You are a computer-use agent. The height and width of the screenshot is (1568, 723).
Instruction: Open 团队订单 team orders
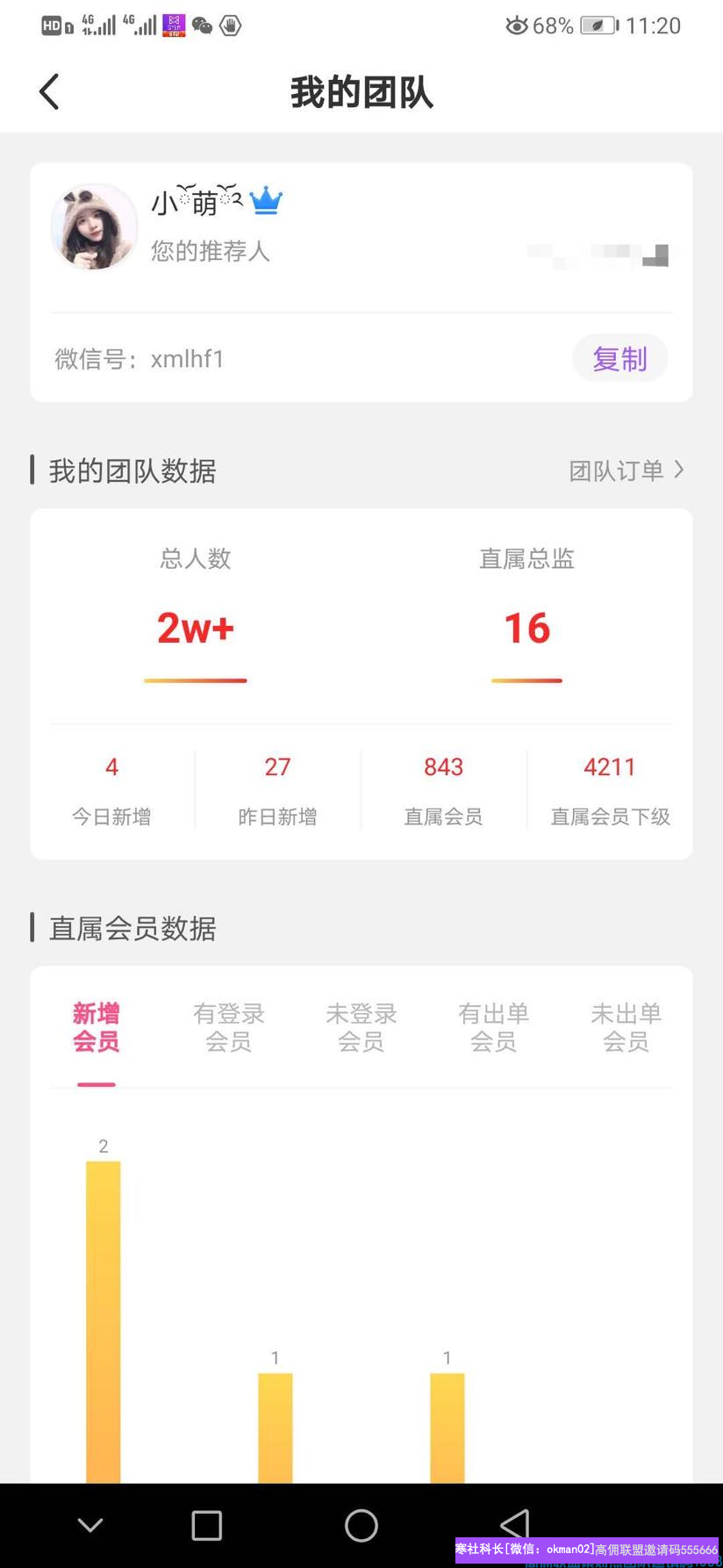(626, 471)
